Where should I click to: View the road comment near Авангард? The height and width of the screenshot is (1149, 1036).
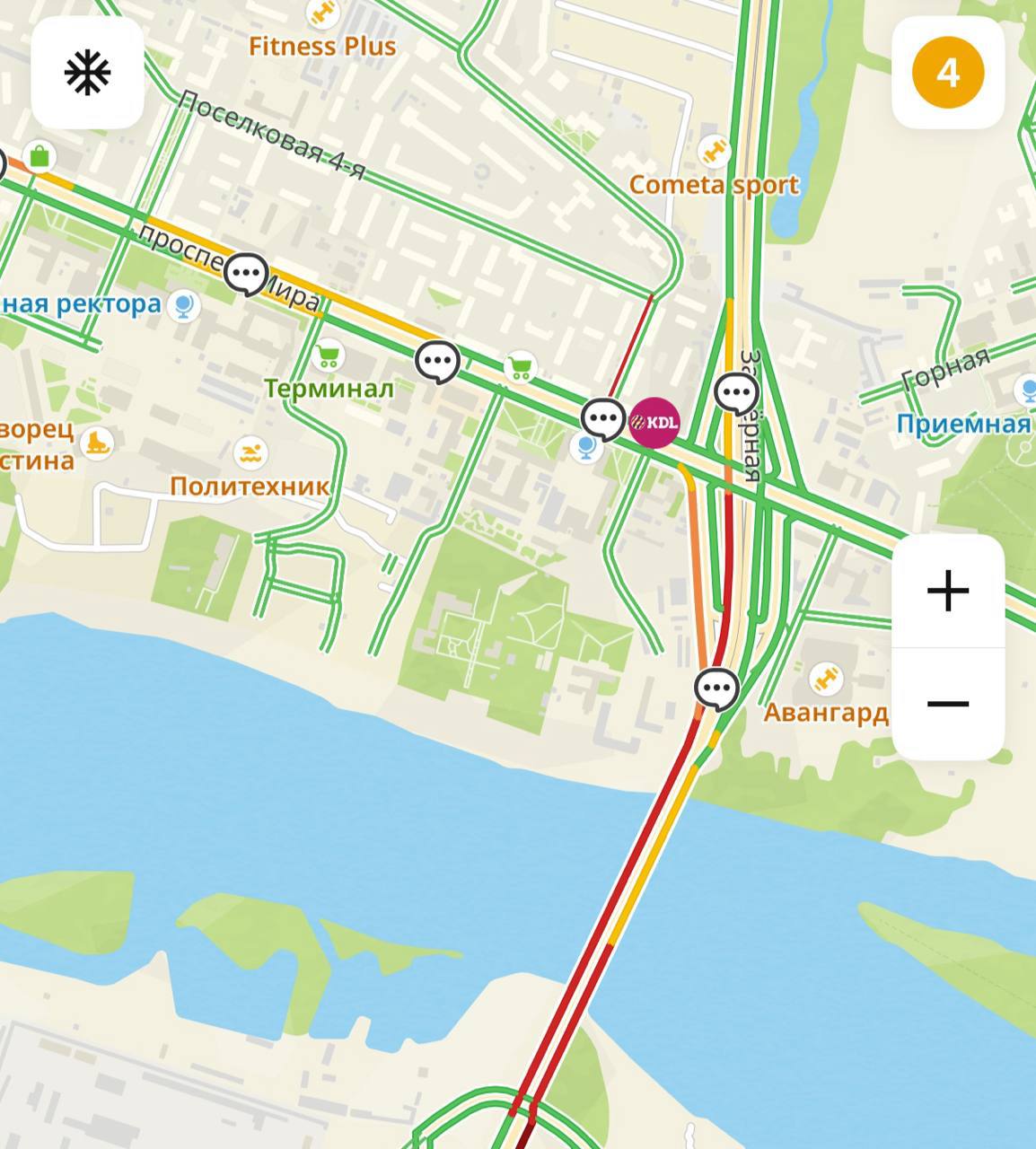pyautogui.click(x=716, y=689)
